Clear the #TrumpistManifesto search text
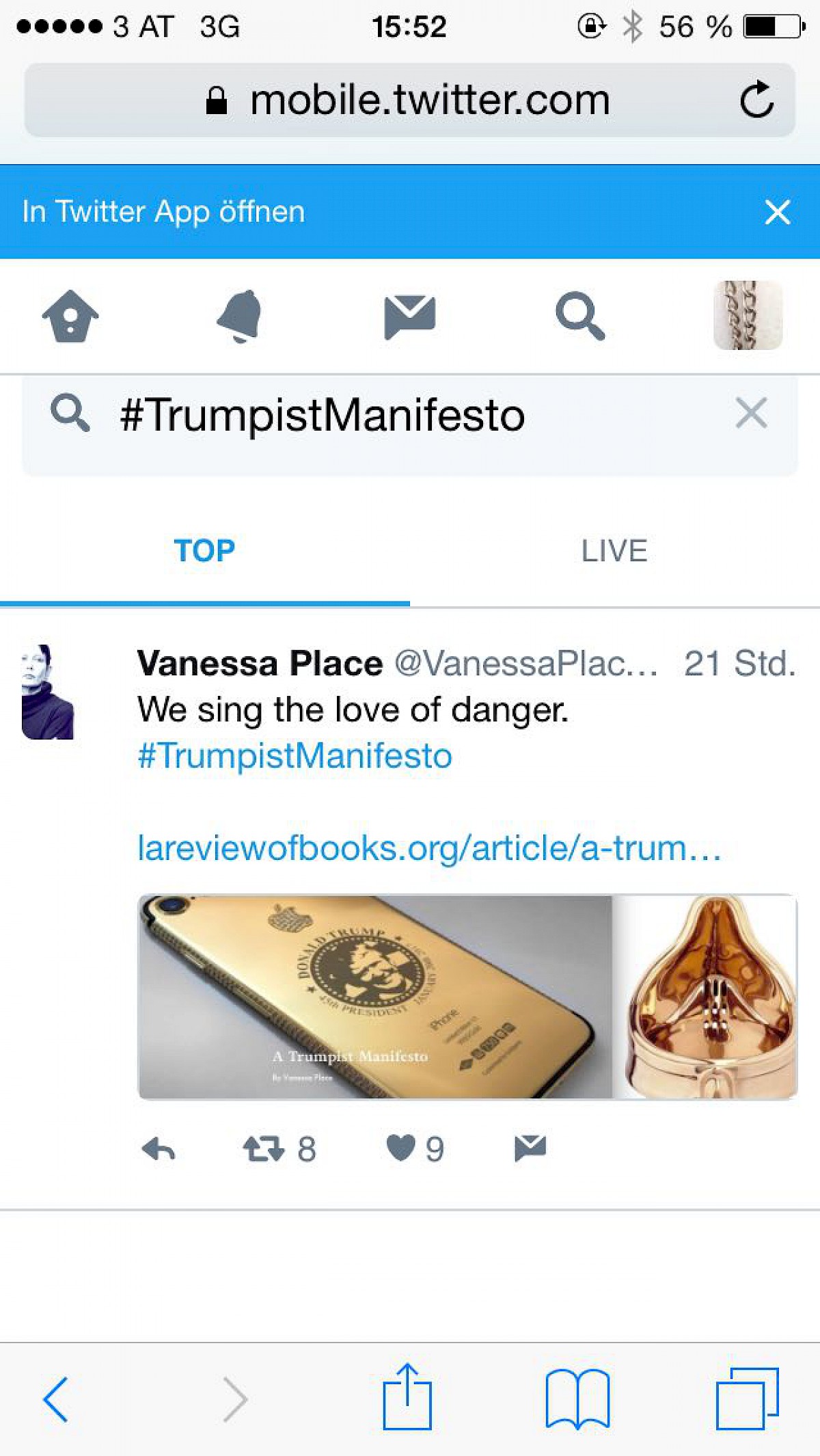The height and width of the screenshot is (1456, 820). 751,414
